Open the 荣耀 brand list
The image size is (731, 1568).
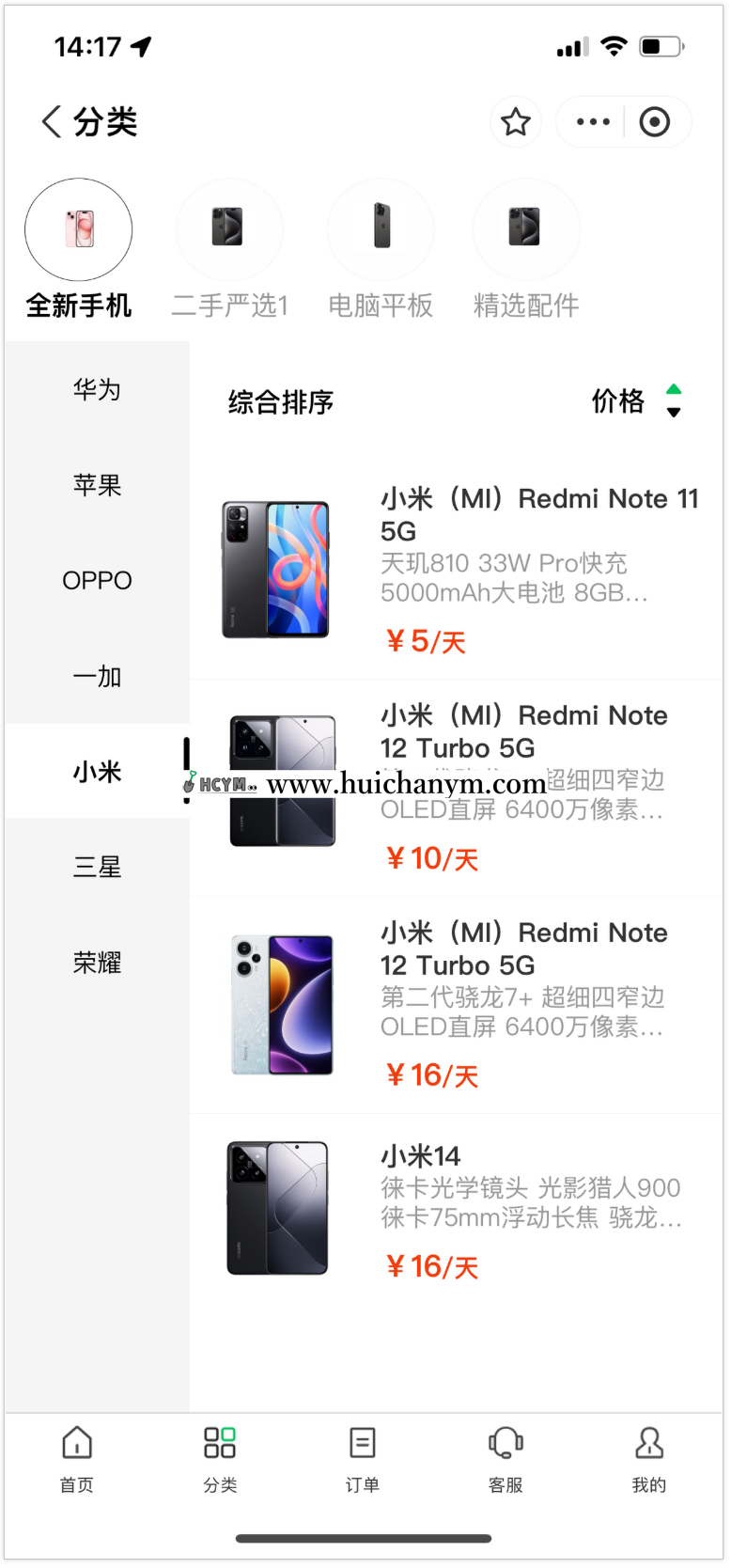pyautogui.click(x=97, y=963)
